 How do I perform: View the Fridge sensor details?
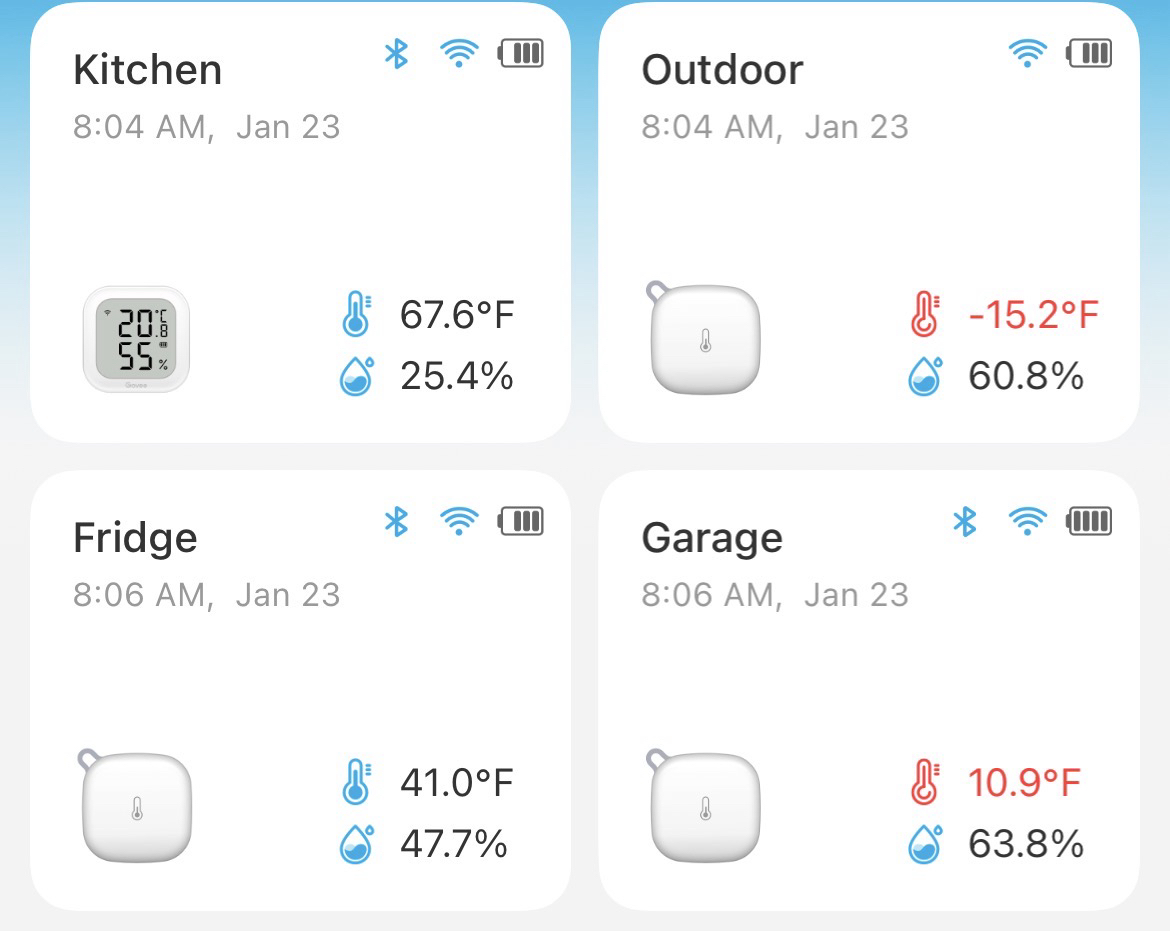click(x=300, y=690)
